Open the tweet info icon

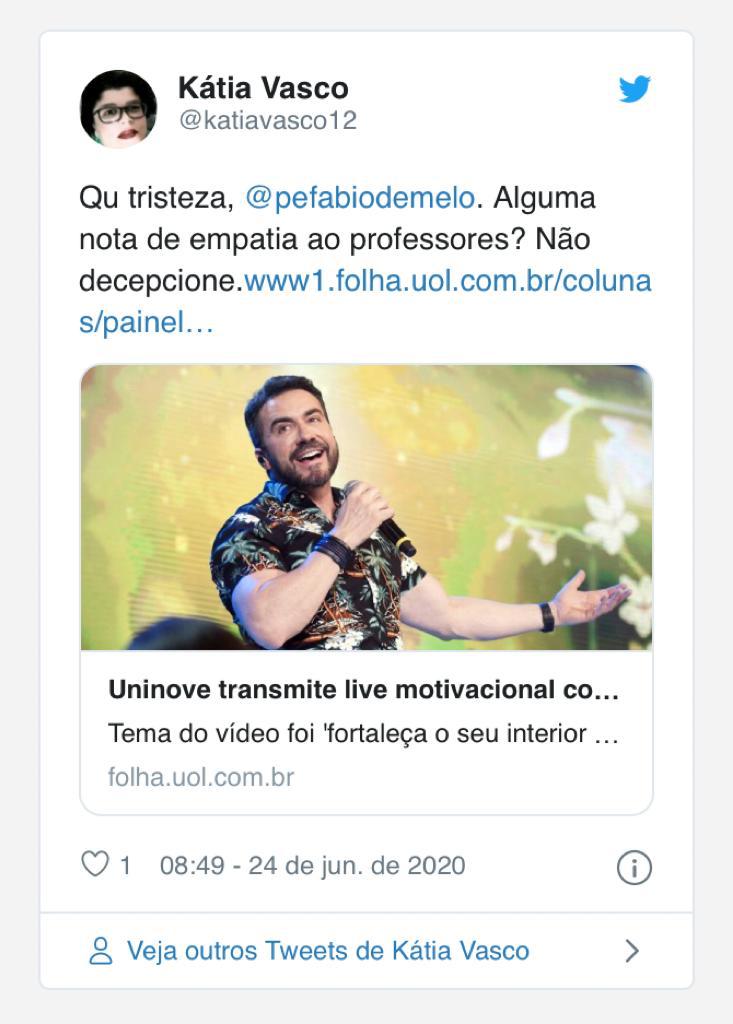[634, 867]
